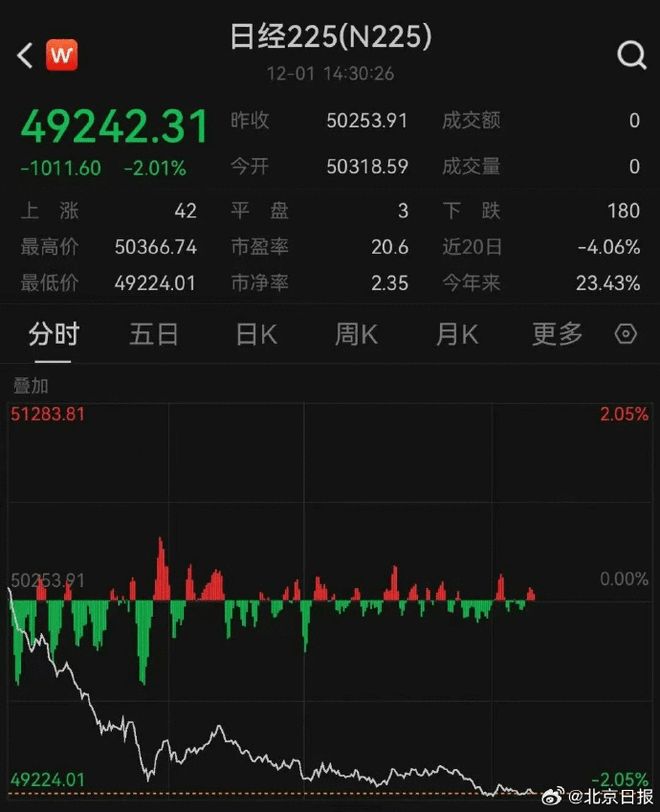Go back using the top-left arrow
Viewport: 660px width, 812px height.
point(25,55)
